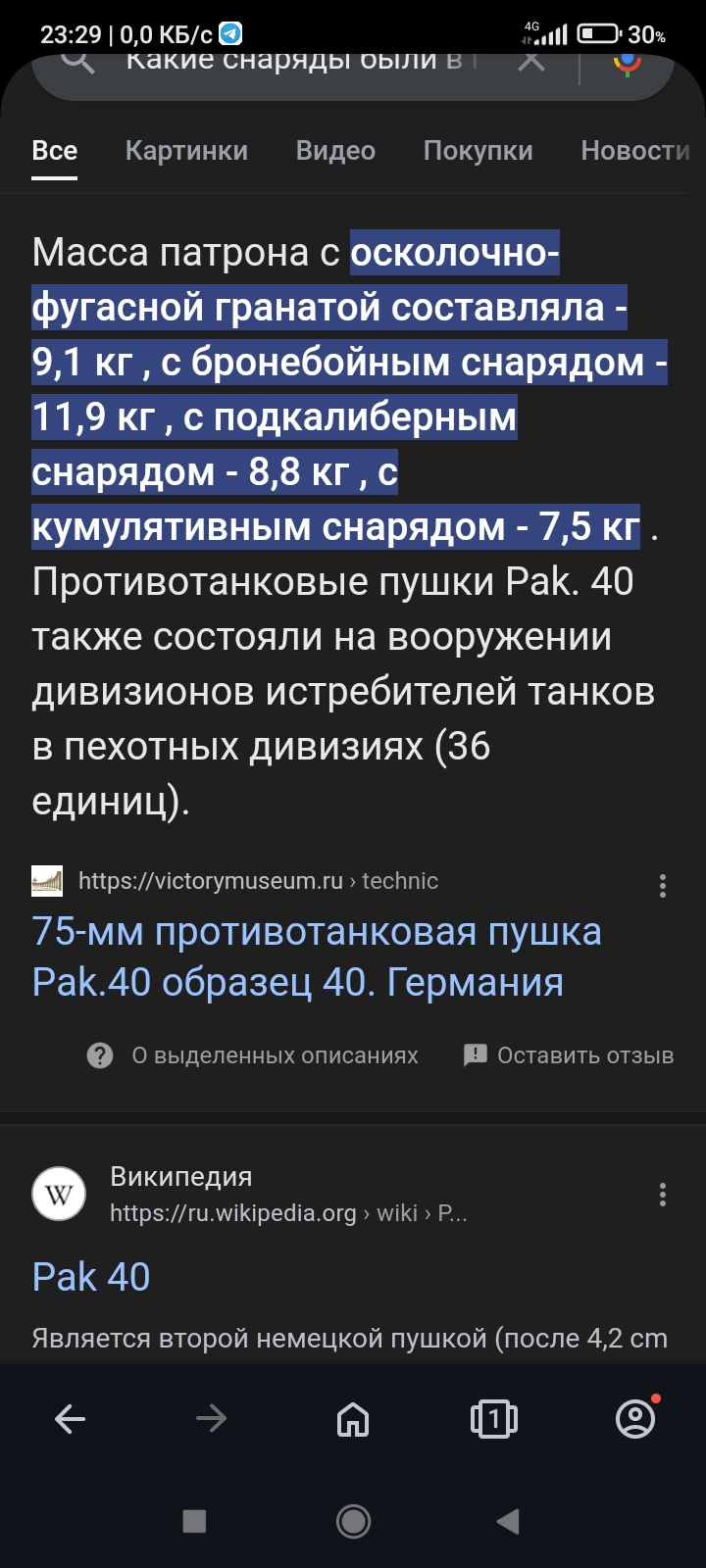This screenshot has width=706, height=1568.
Task: Start a voice search with the microphone
Action: point(628,63)
